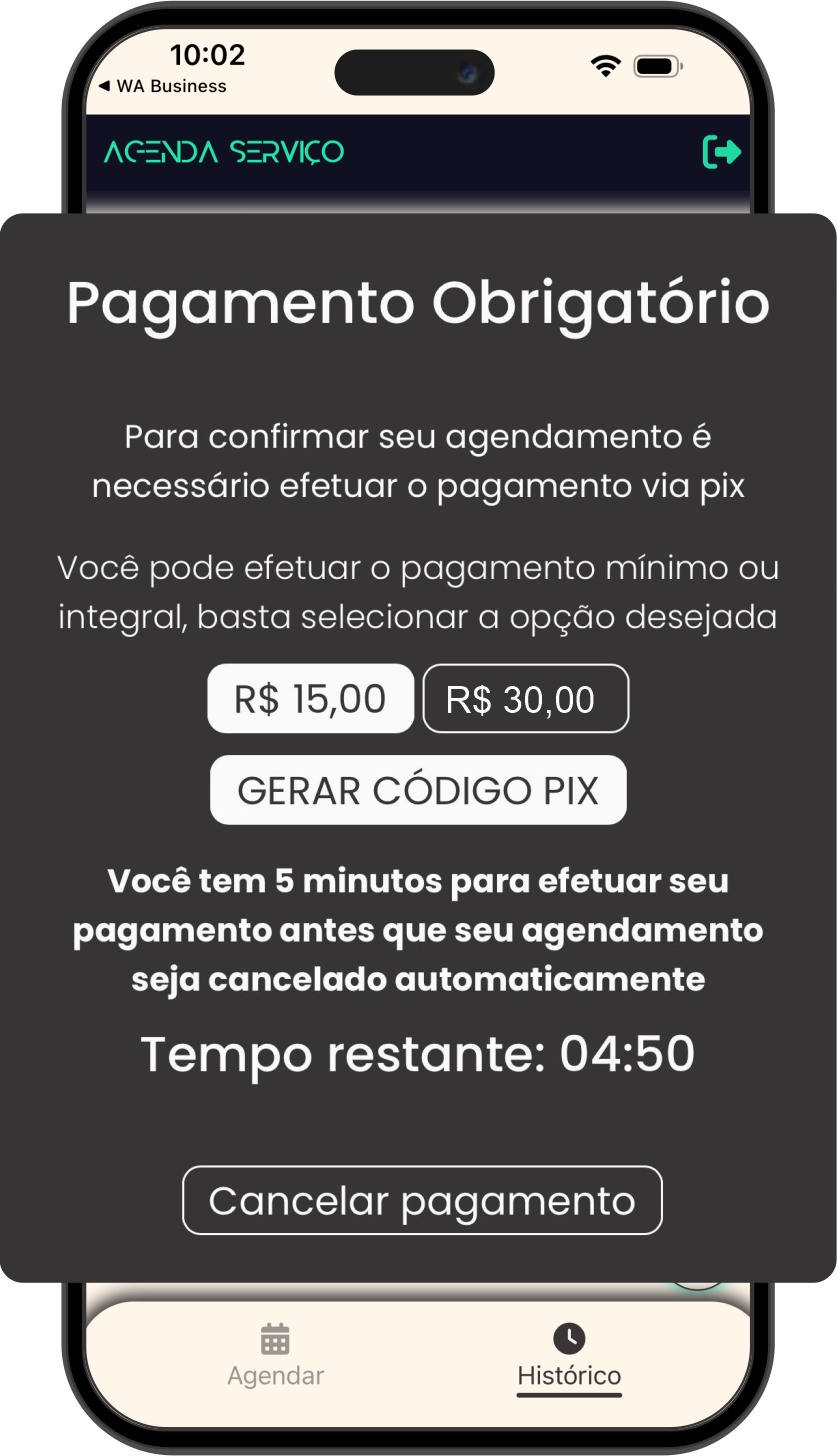Viewport: 837px width, 1456px height.
Task: Switch to the Agendar tab
Action: (x=275, y=1356)
